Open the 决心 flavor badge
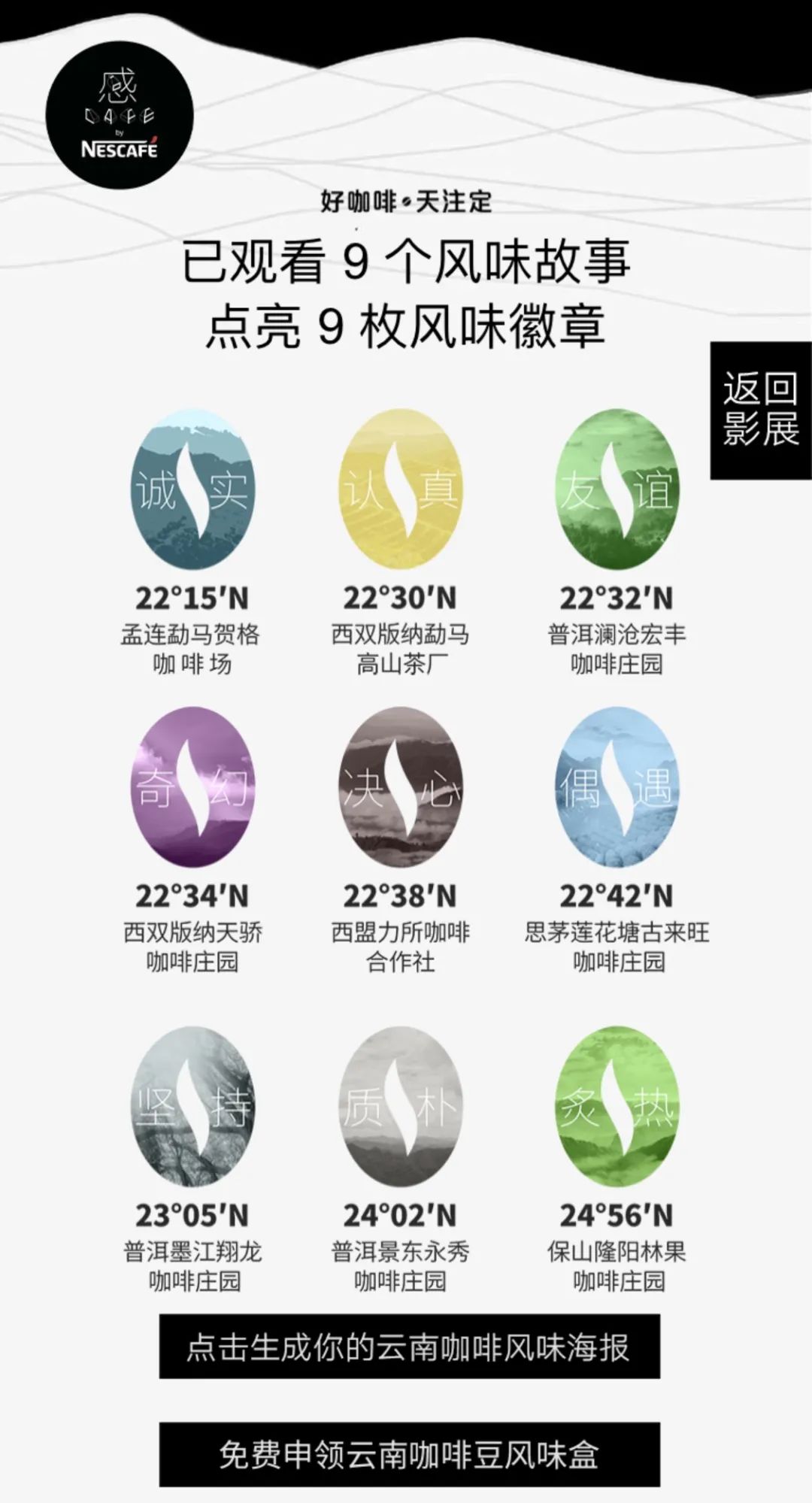Screen dimensions: 812x1503 click(x=401, y=787)
